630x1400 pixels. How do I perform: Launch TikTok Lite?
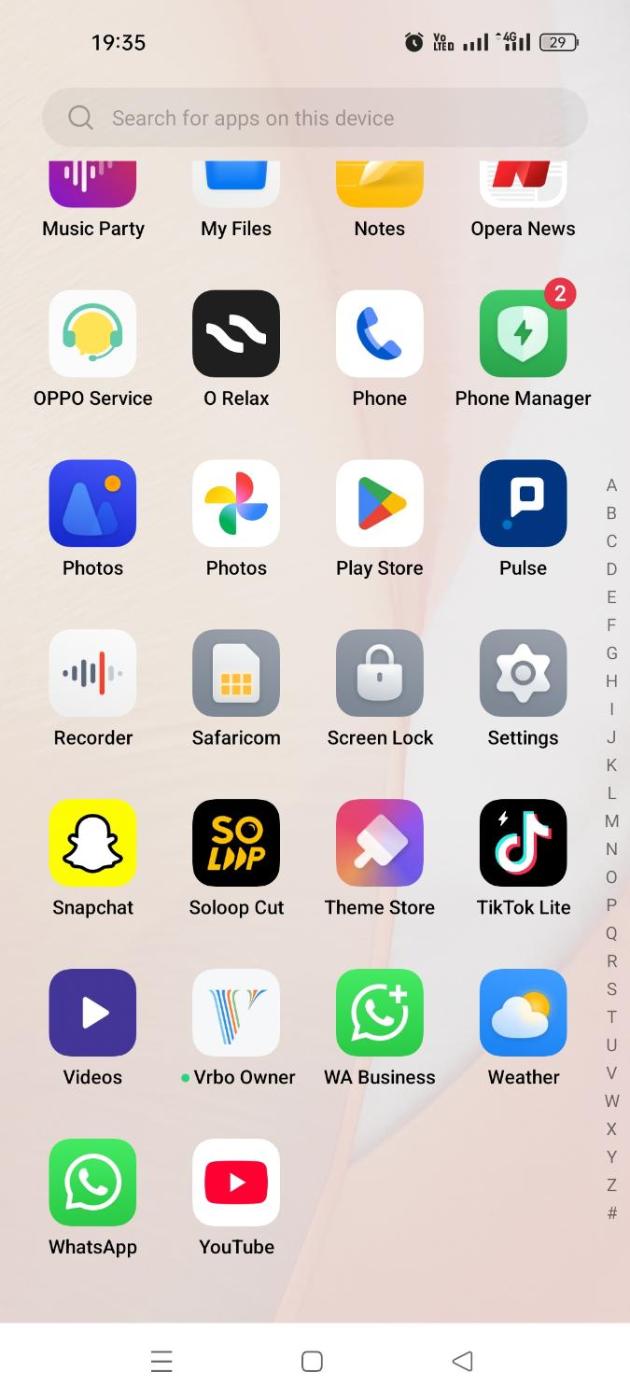tap(523, 843)
